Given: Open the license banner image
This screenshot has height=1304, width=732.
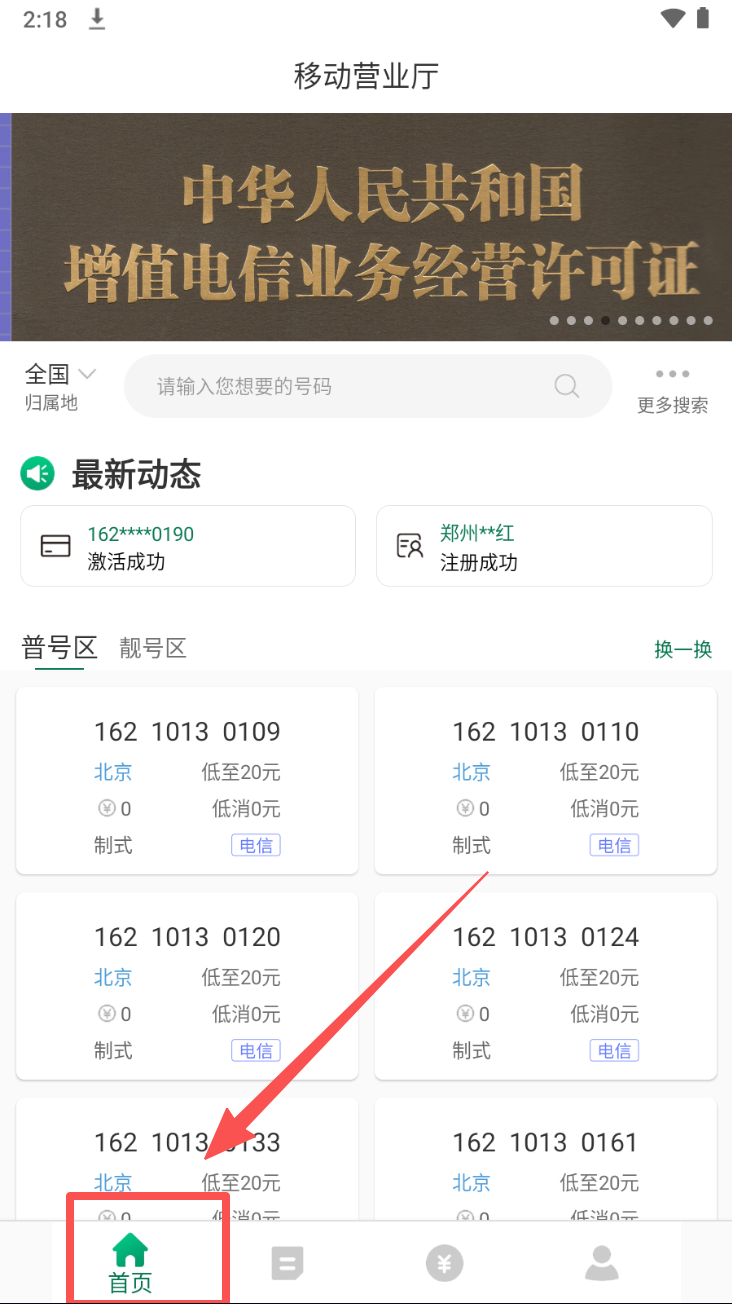Looking at the screenshot, I should point(366,227).
